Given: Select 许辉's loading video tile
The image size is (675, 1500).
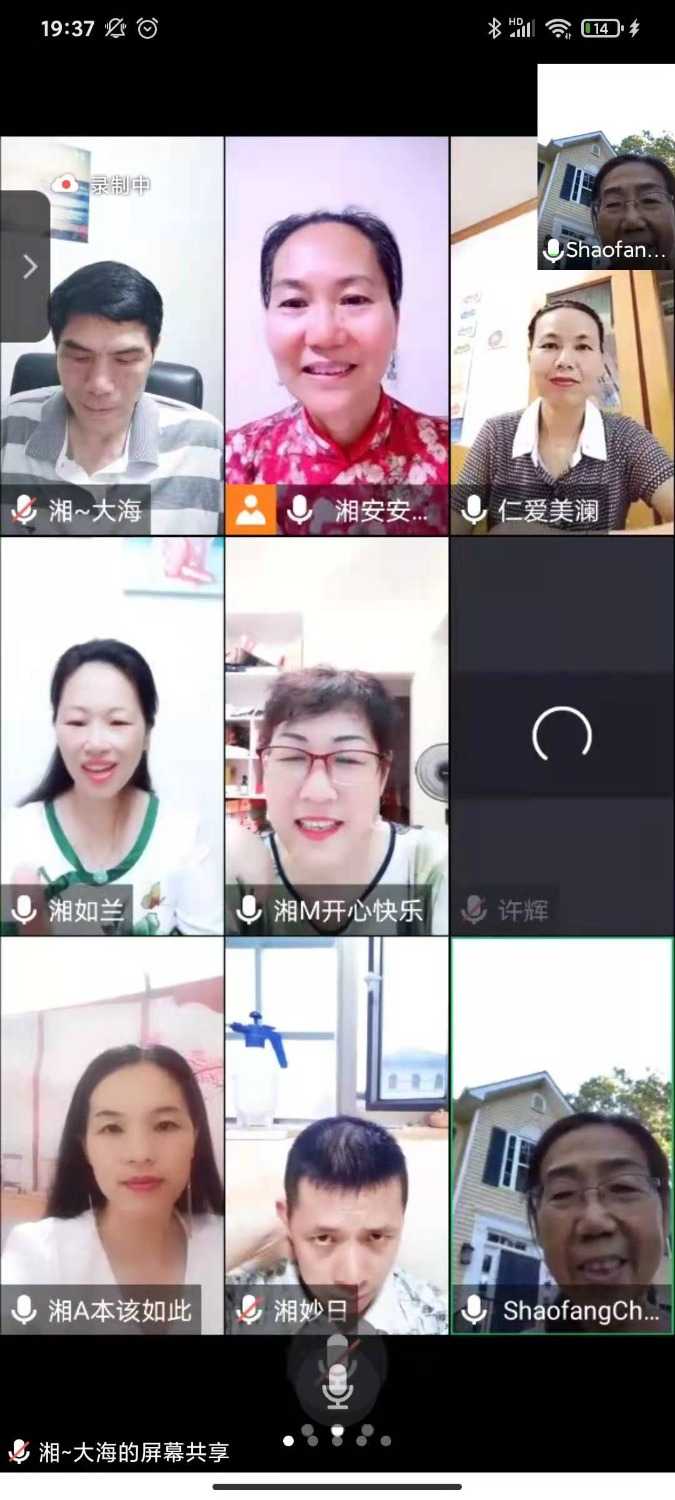Looking at the screenshot, I should click(562, 735).
